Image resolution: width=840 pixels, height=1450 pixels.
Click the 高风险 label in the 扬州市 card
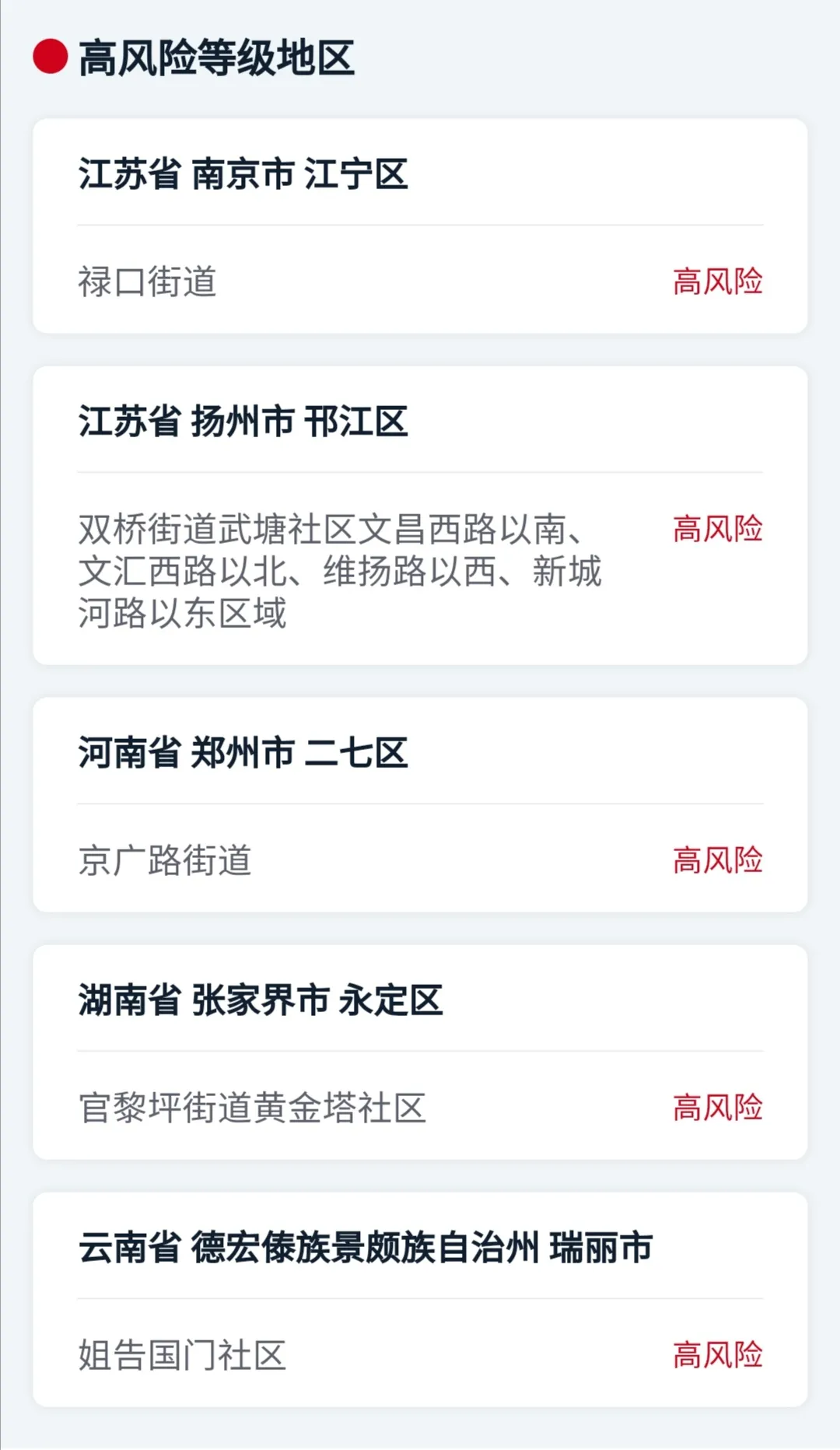(x=719, y=527)
